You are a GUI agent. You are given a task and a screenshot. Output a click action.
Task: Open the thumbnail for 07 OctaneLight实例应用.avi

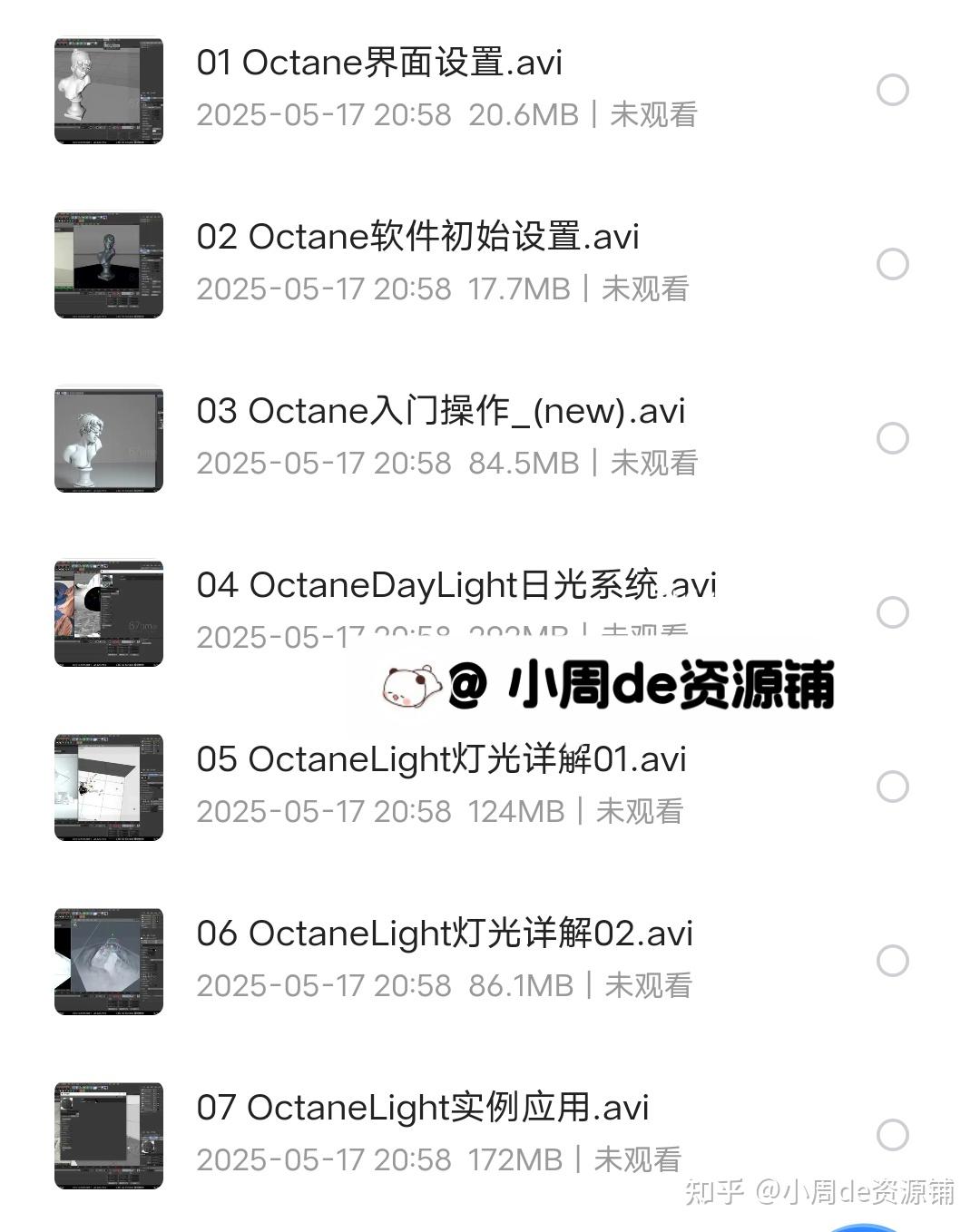[x=109, y=1136]
